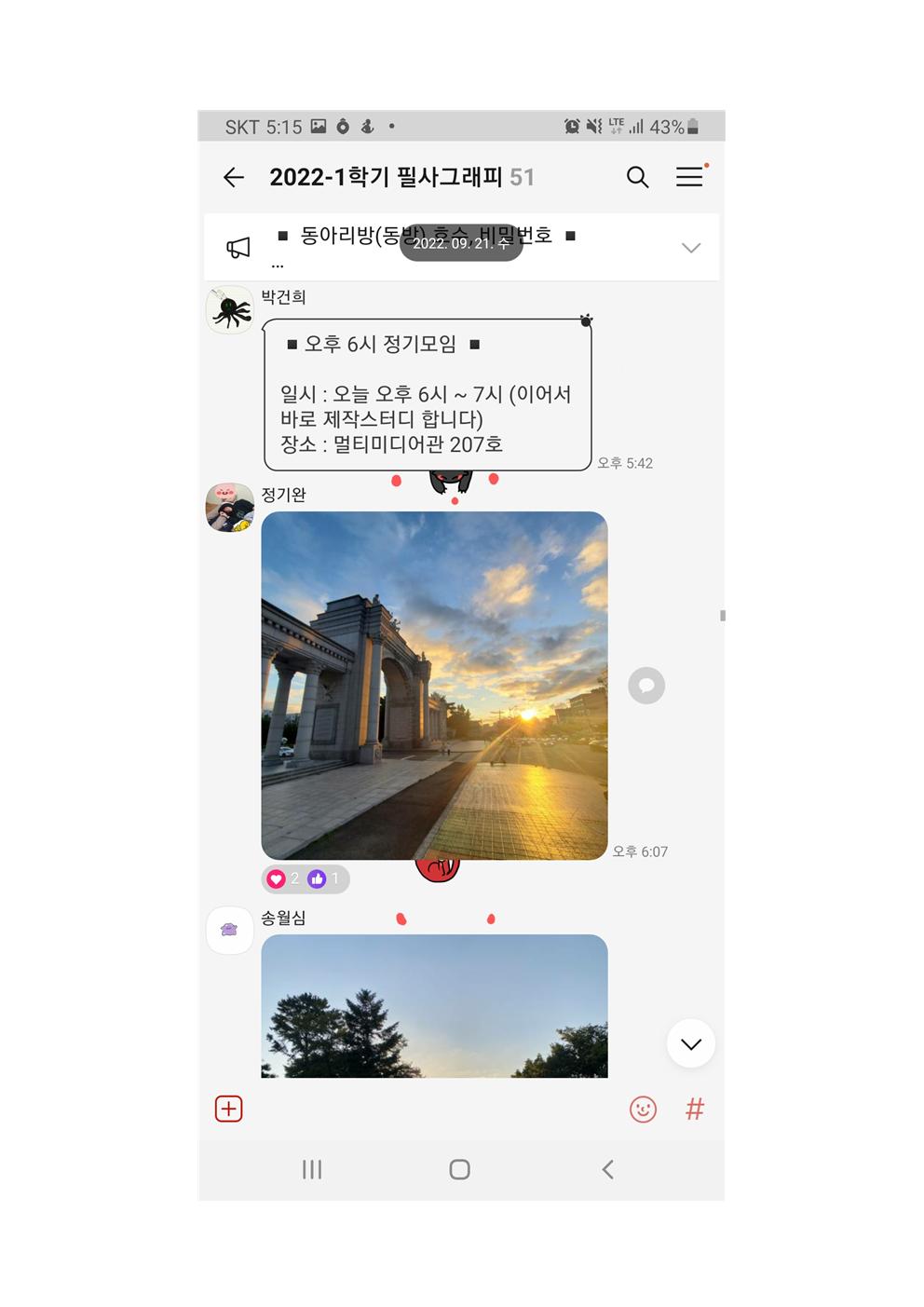924x1307 pixels.
Task: Open 송월심's sky and trees photo
Action: point(434,1006)
